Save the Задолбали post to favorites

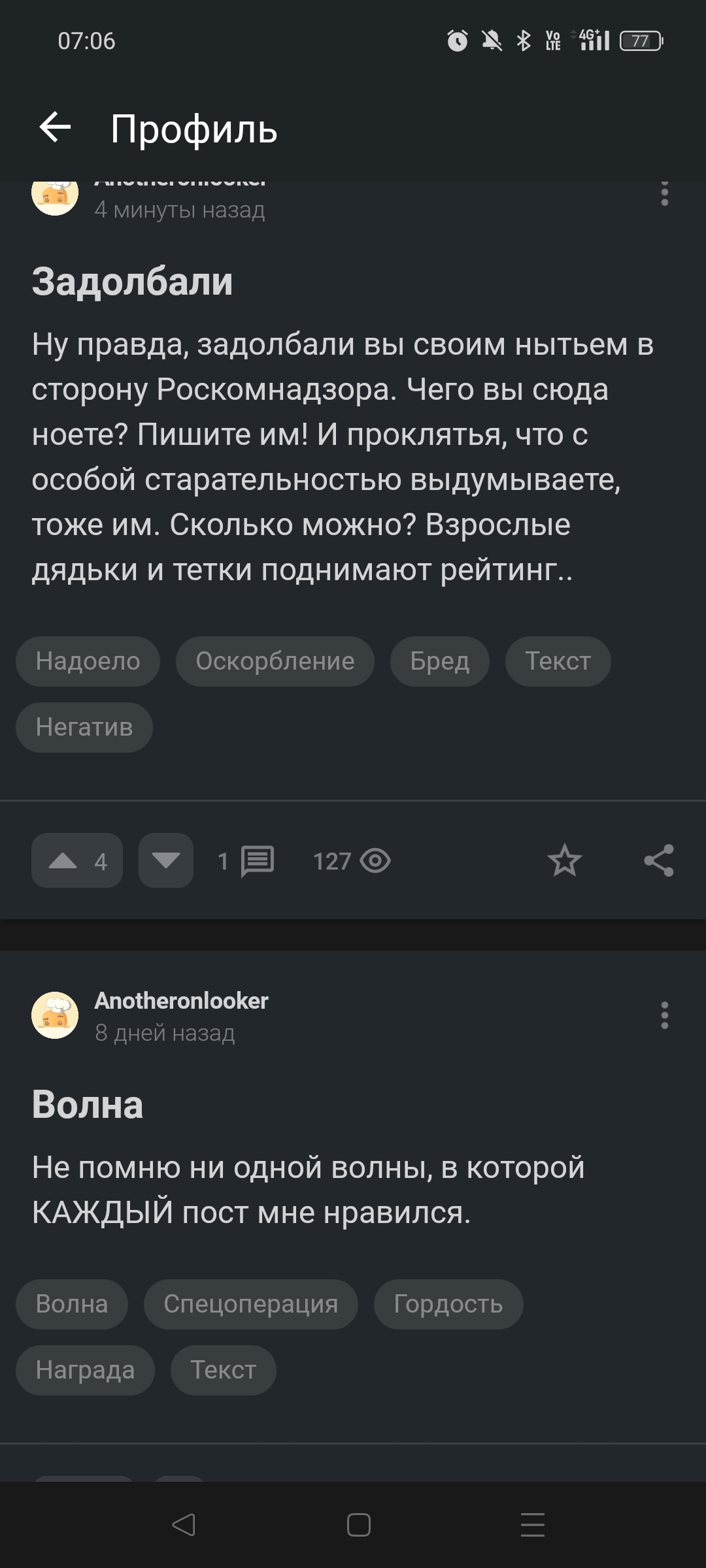coord(564,860)
